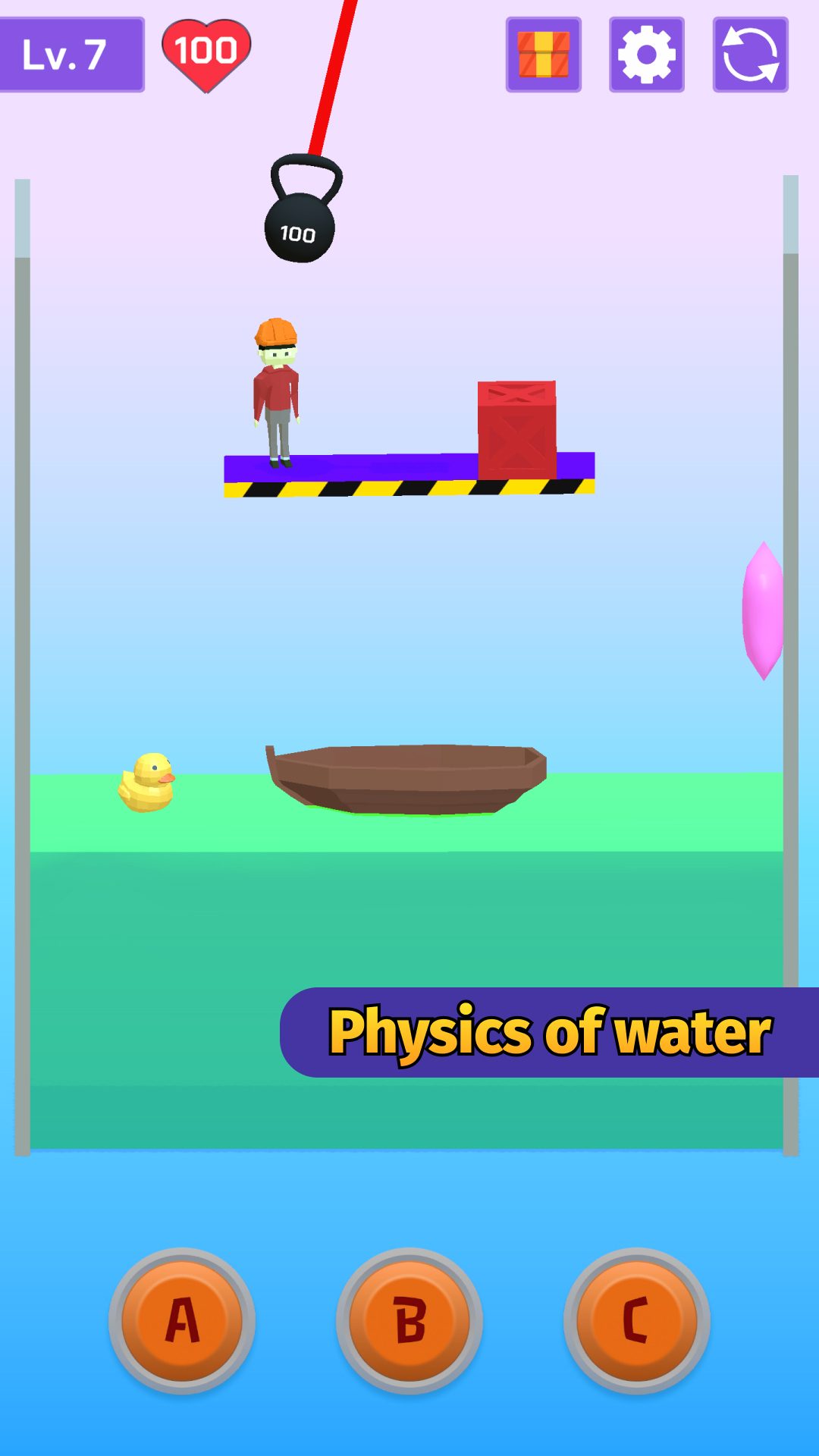Screen dimensions: 819x1456
Task: Tap the heart showing 100 lives
Action: click(x=206, y=53)
